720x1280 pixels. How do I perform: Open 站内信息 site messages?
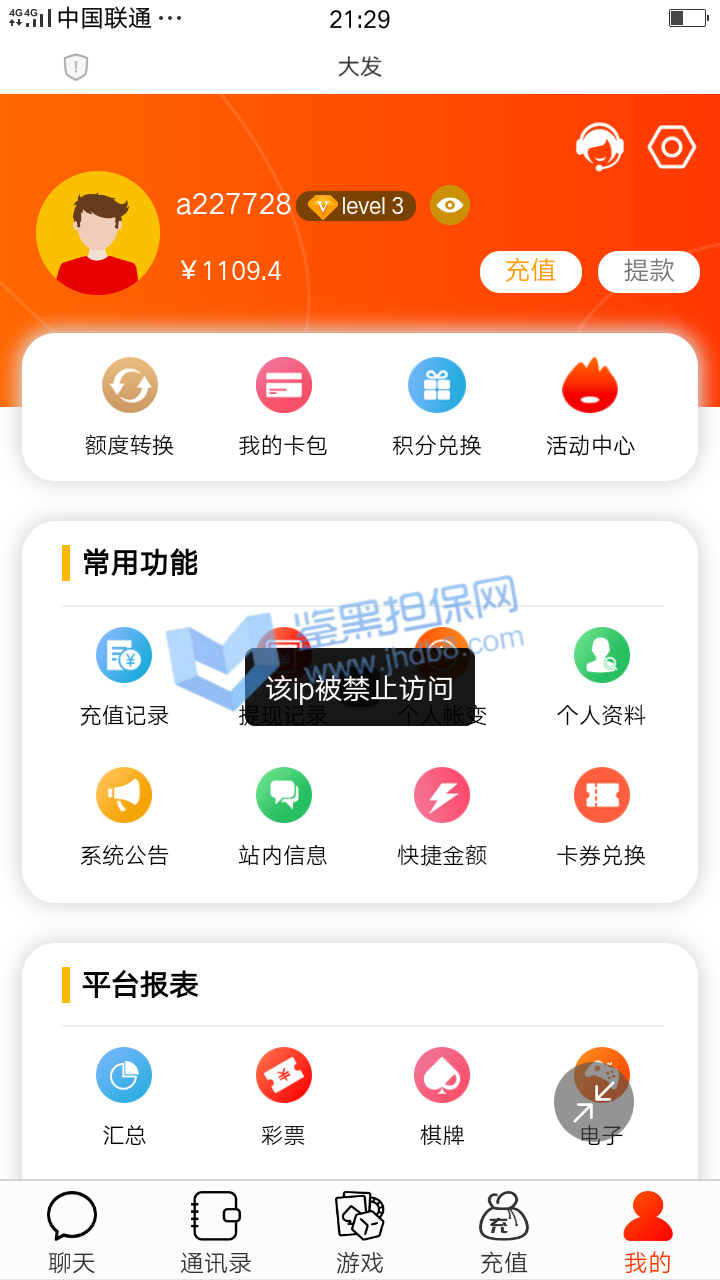coord(283,816)
